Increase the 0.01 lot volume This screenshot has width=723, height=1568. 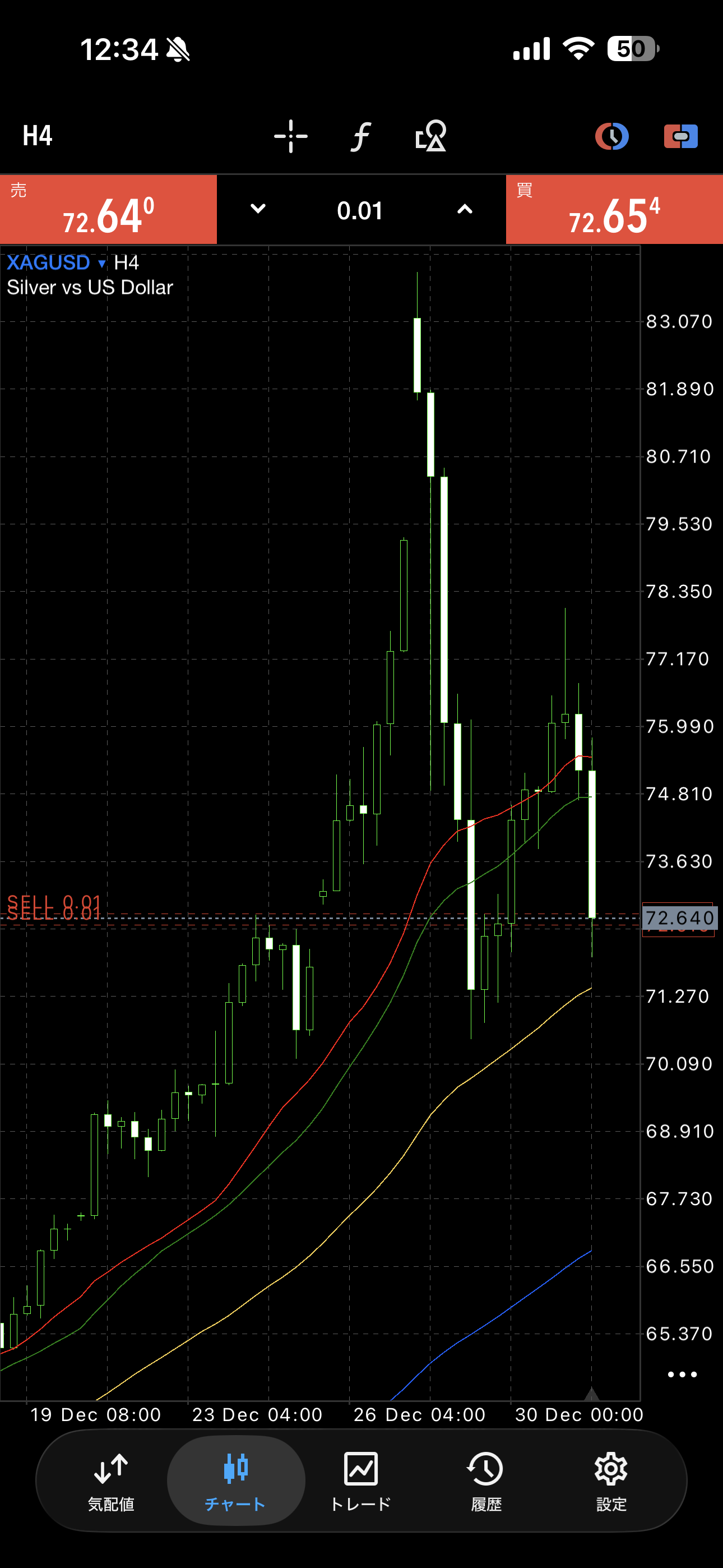click(465, 209)
